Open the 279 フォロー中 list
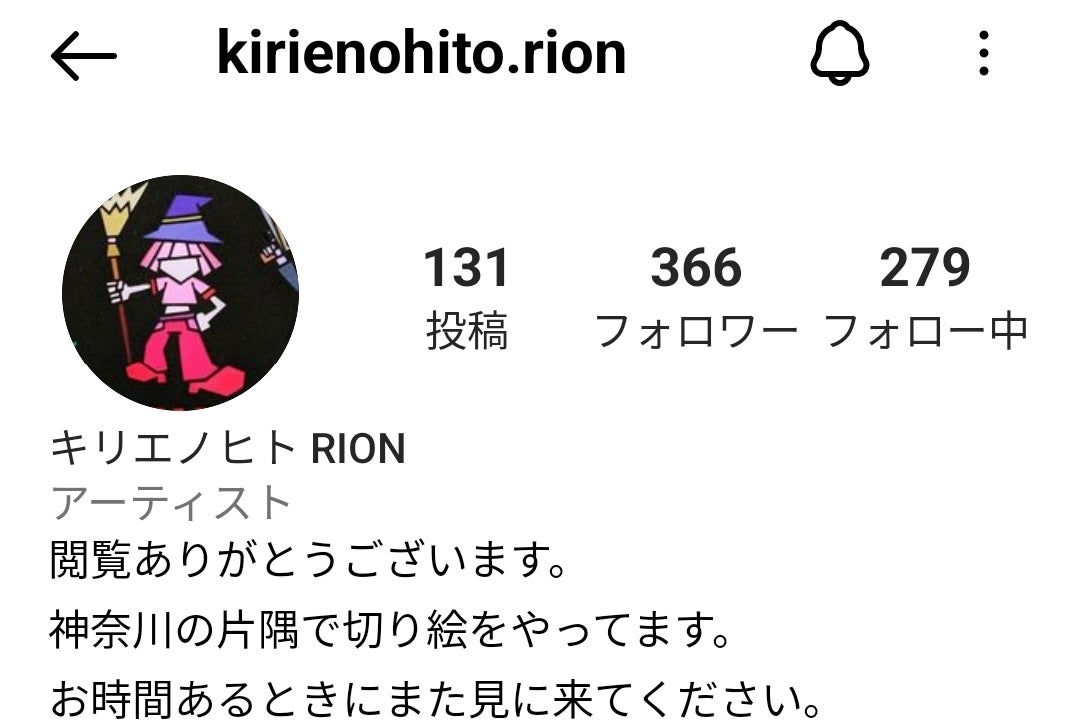Viewport: 1080px width, 727px height. [x=926, y=298]
